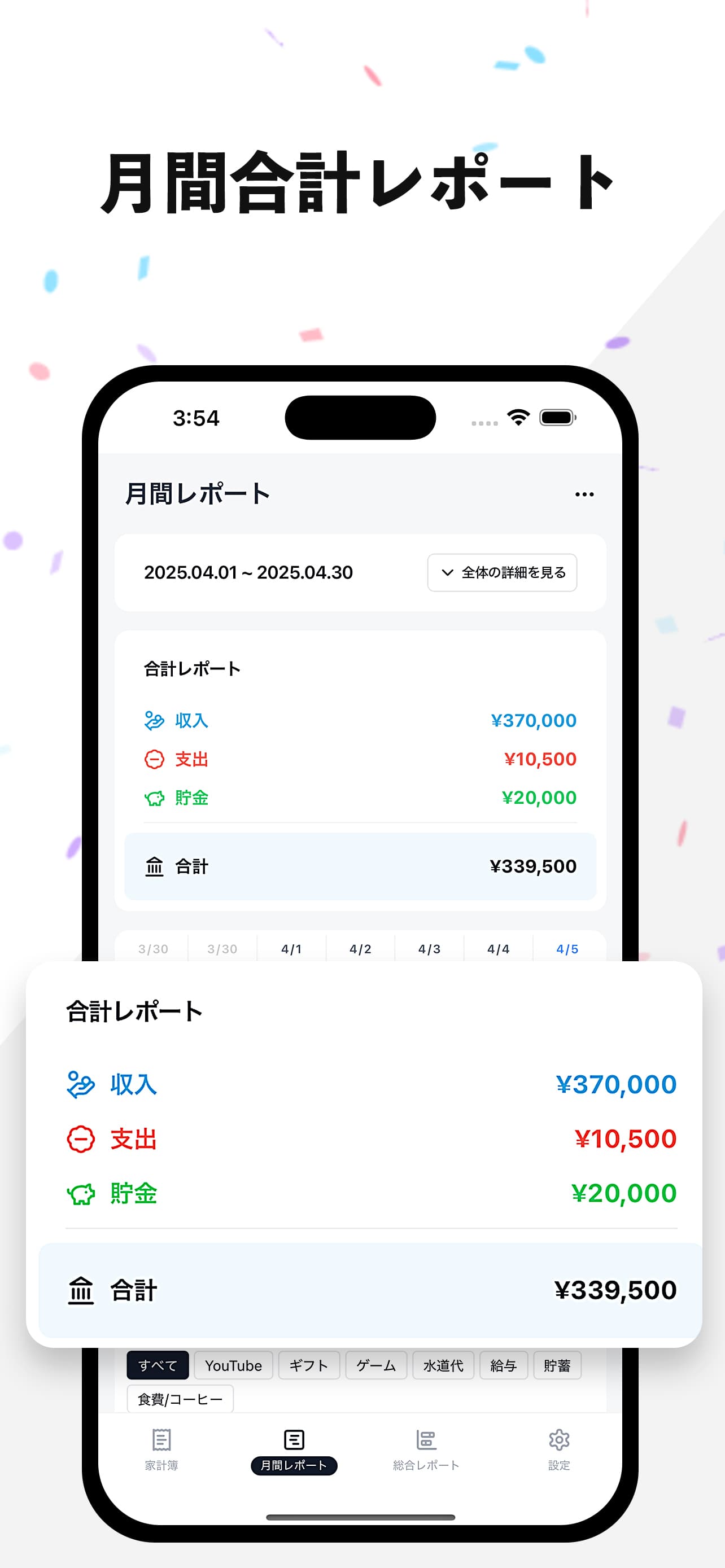The image size is (725, 1568).
Task: Toggle the 貯蓄 filter chip
Action: pyautogui.click(x=556, y=1365)
